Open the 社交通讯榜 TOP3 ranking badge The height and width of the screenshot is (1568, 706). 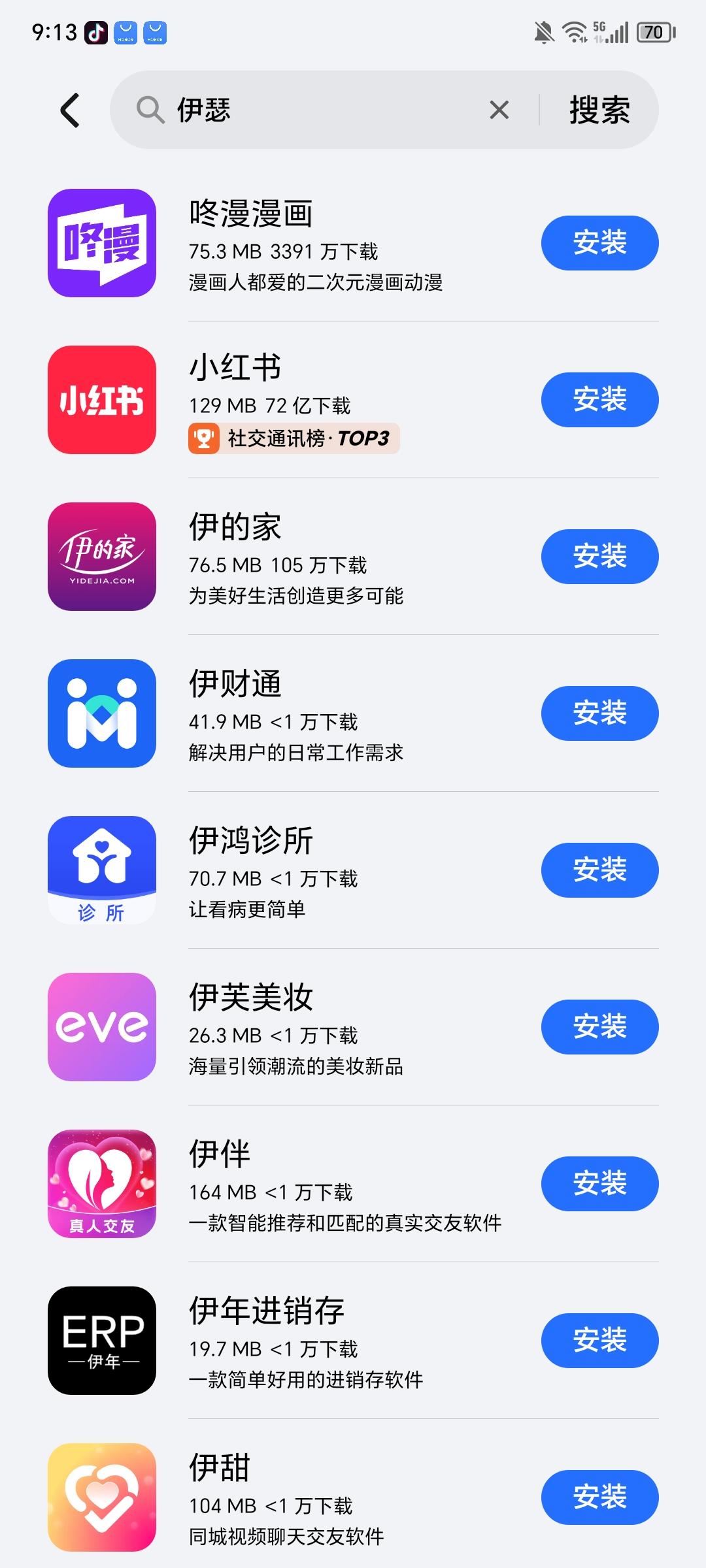(x=292, y=438)
